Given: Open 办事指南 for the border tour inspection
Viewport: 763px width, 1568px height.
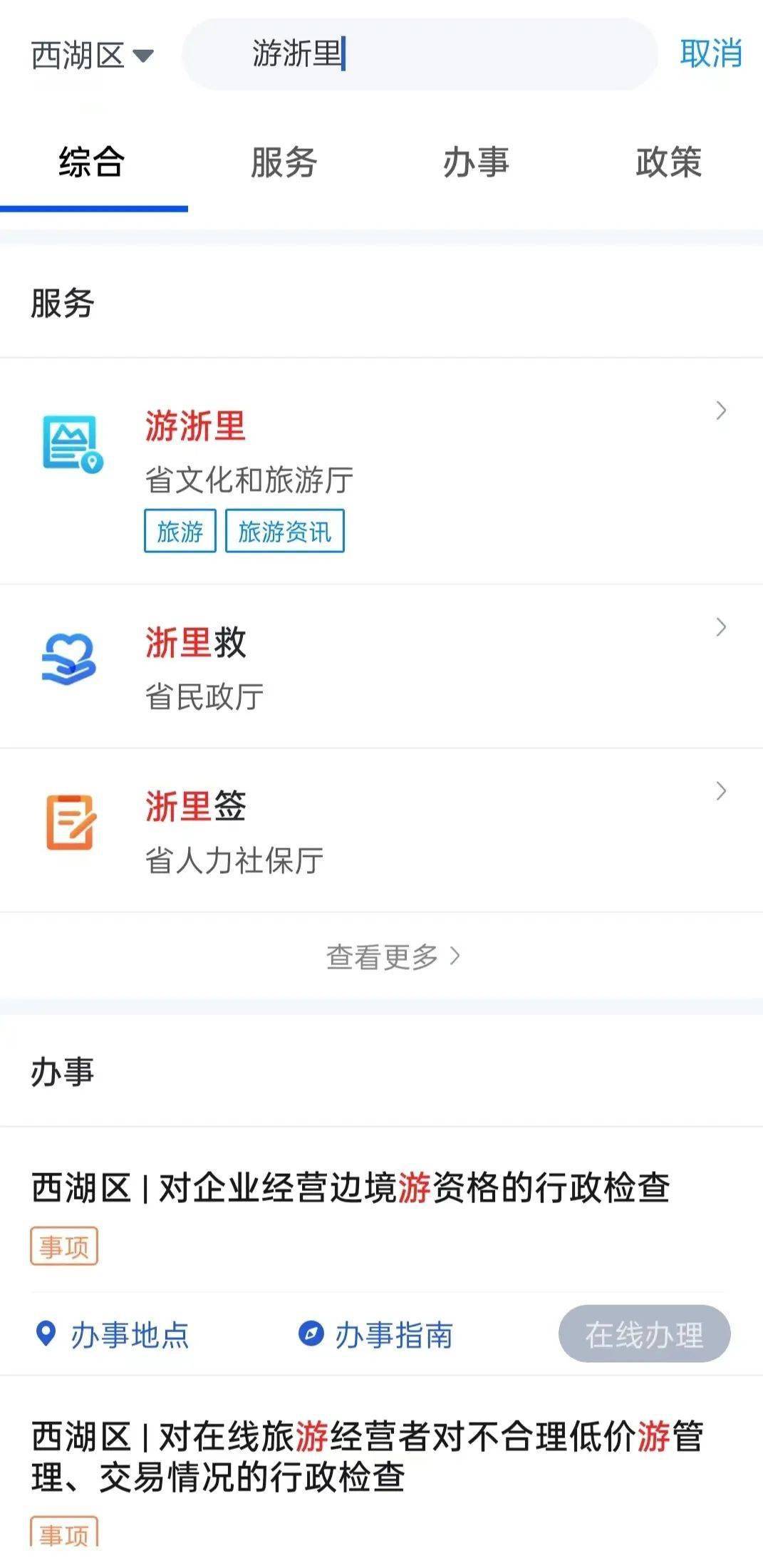Looking at the screenshot, I should point(376,1334).
